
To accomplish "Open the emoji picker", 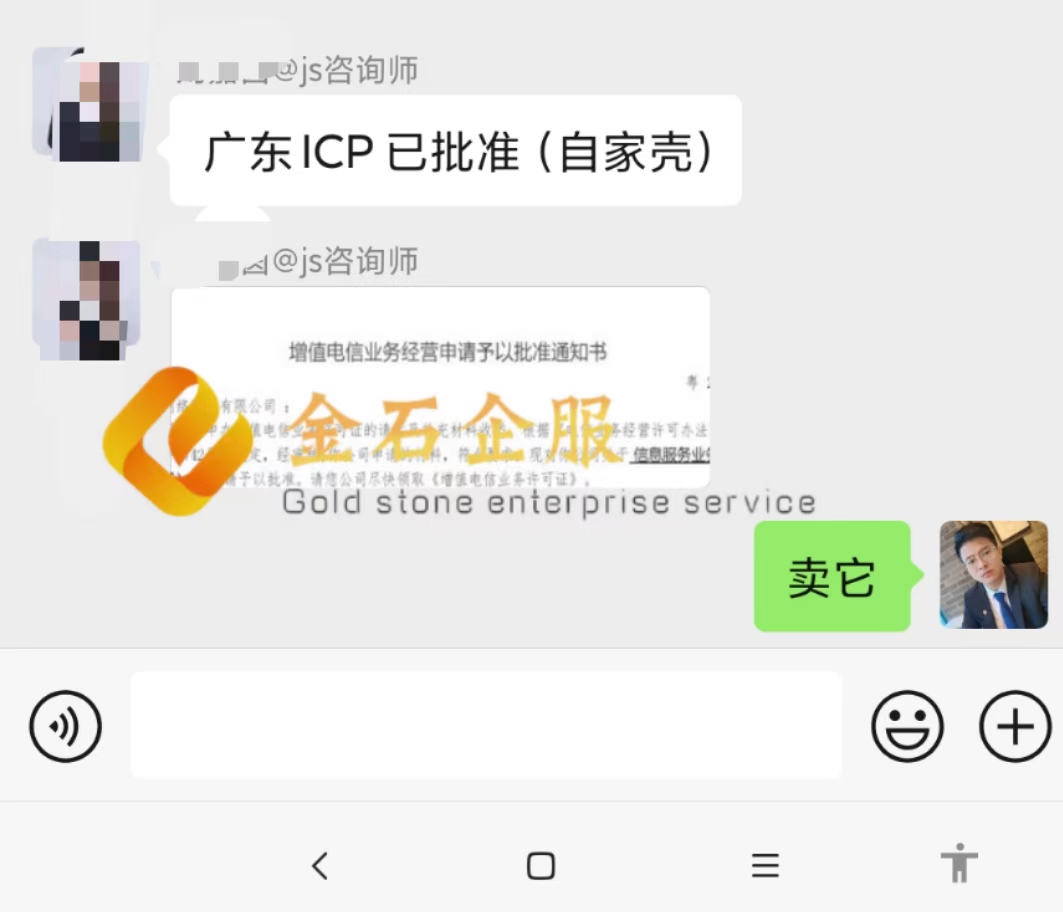I will (x=907, y=726).
